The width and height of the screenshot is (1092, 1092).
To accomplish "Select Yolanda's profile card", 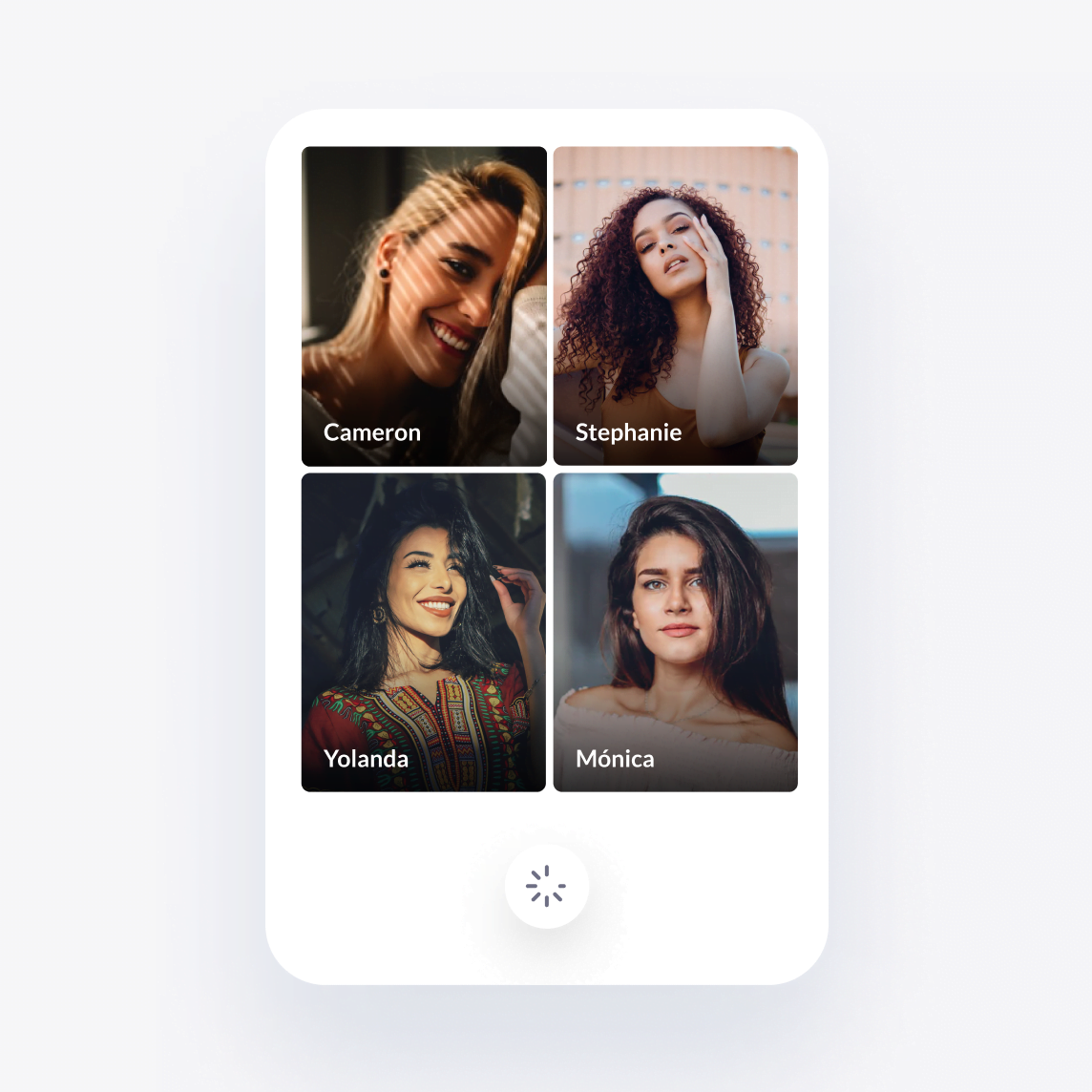I will coord(424,632).
